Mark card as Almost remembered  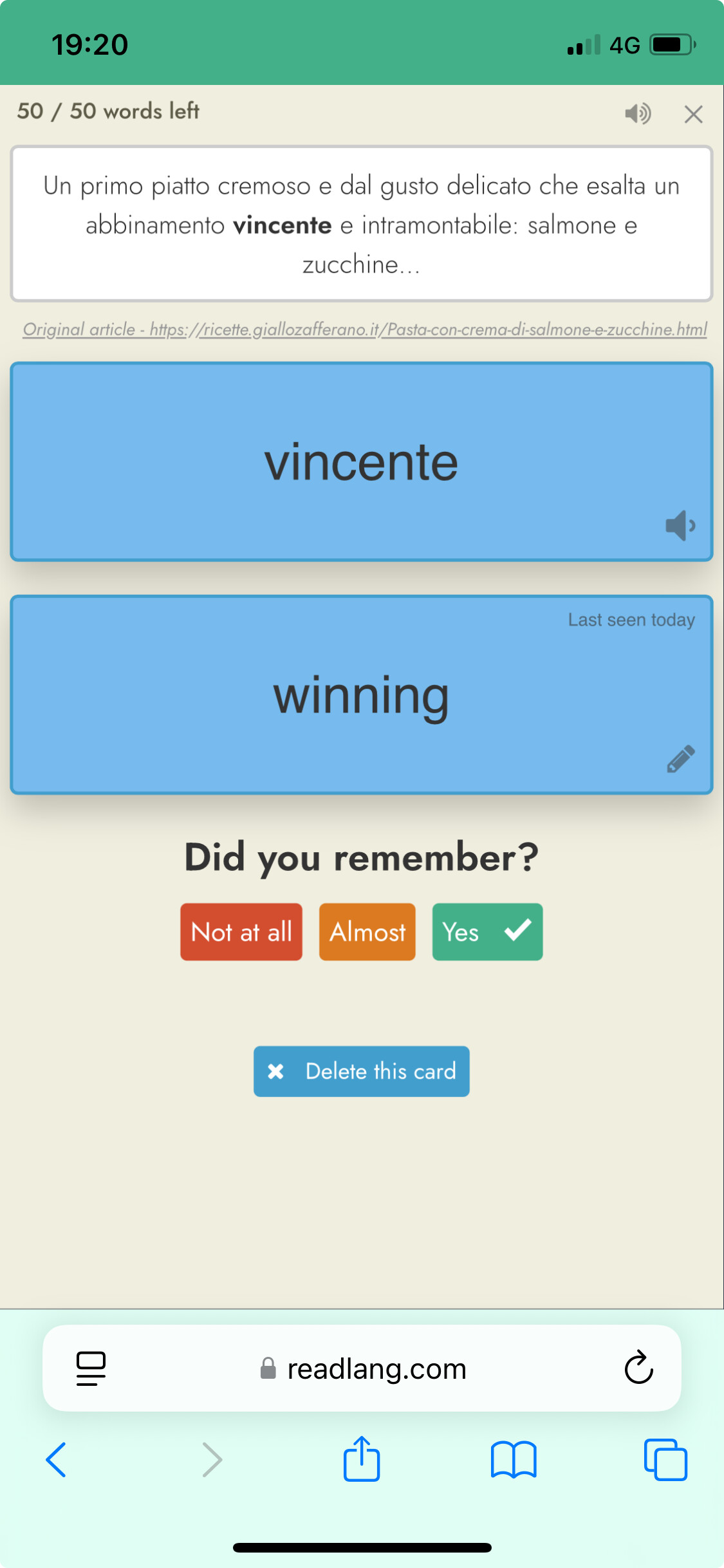tap(367, 932)
